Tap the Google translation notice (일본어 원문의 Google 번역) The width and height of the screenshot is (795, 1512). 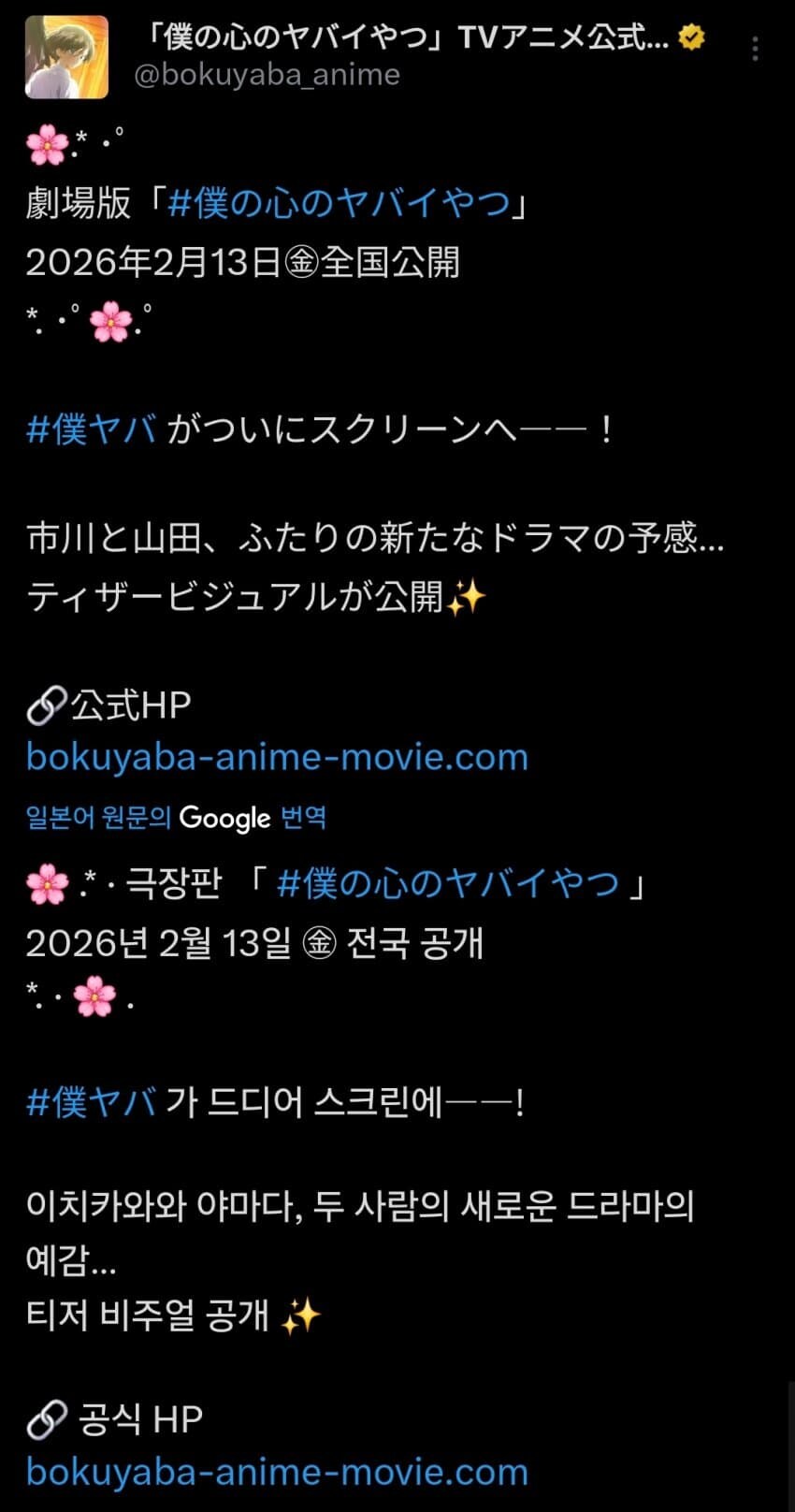pos(176,818)
